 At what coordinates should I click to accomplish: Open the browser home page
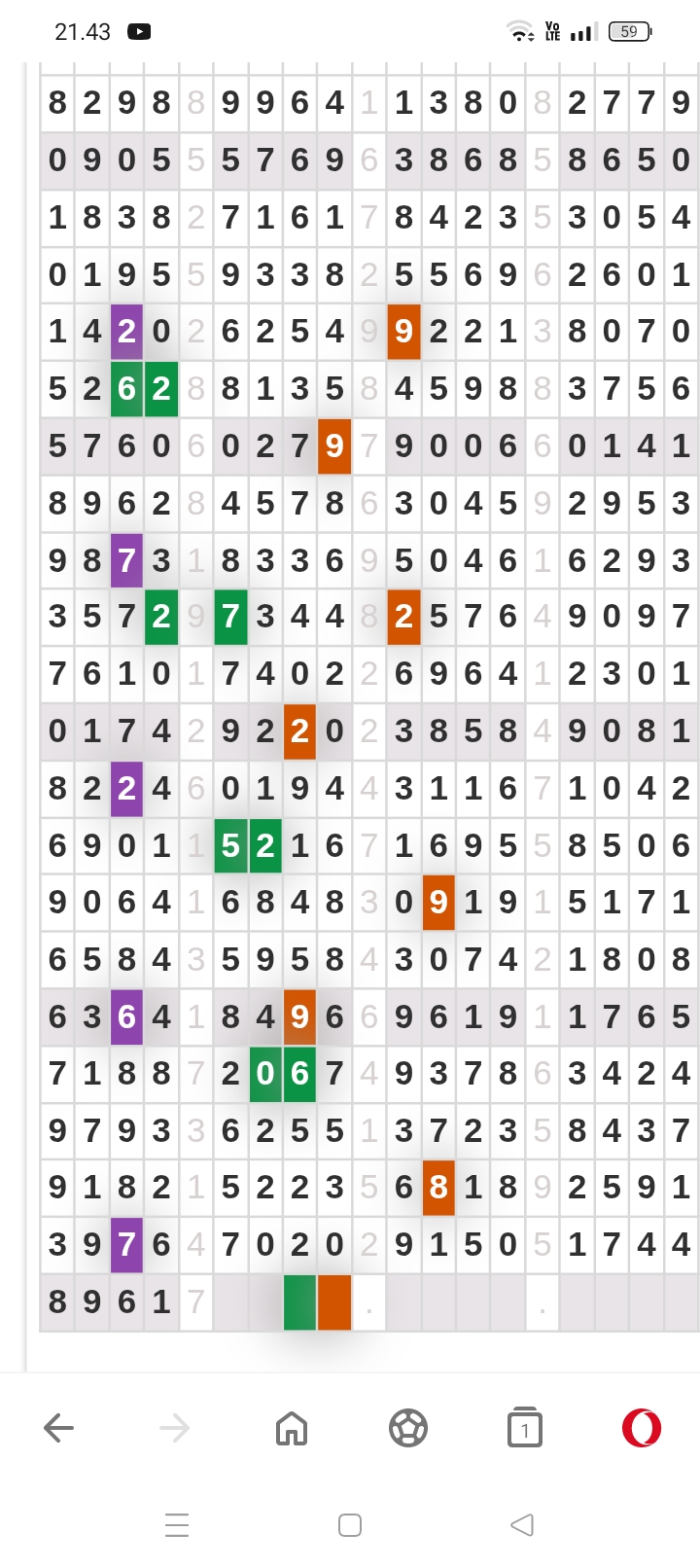[292, 1428]
